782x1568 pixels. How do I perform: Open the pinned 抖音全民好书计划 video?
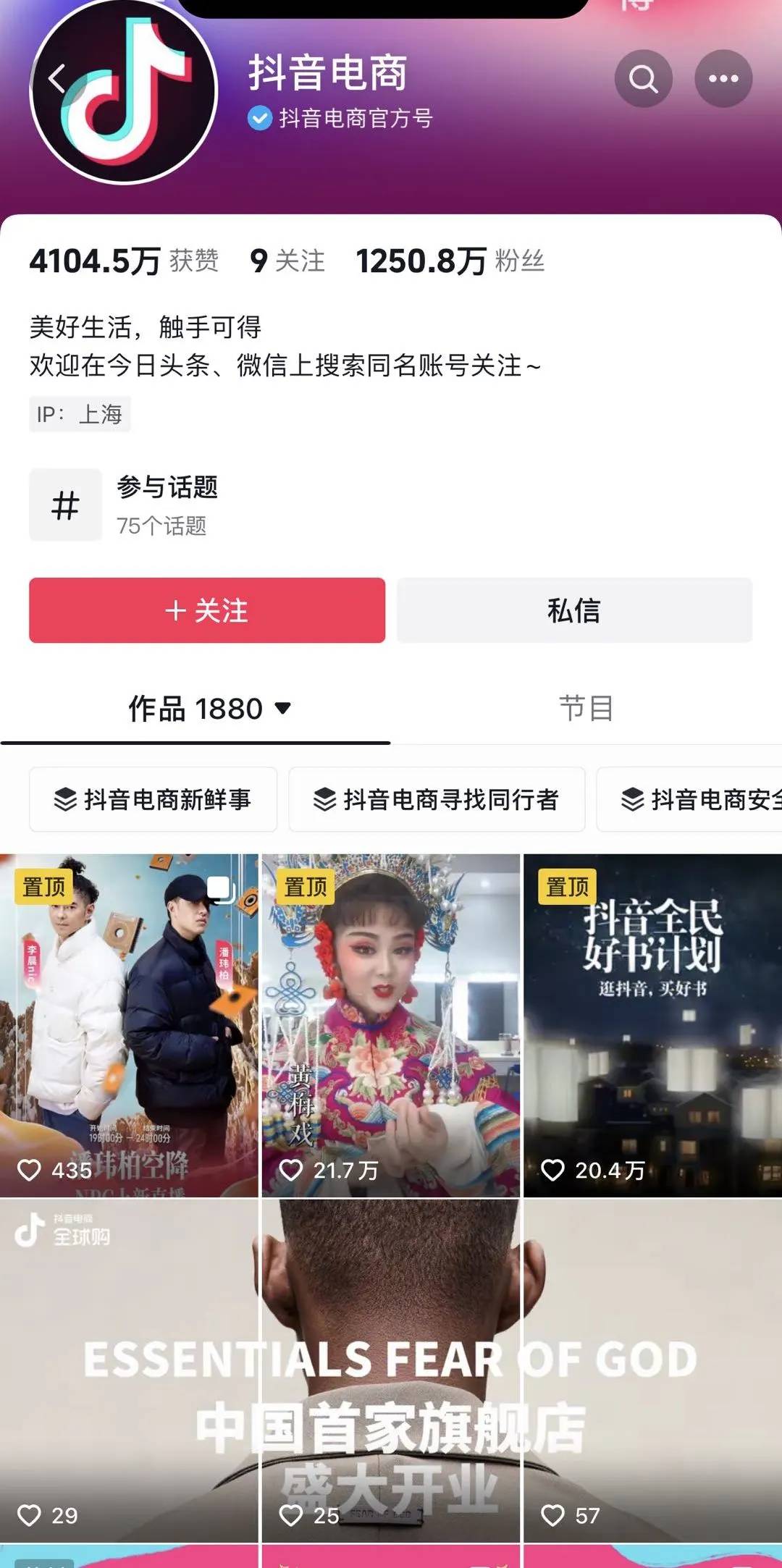652,1025
